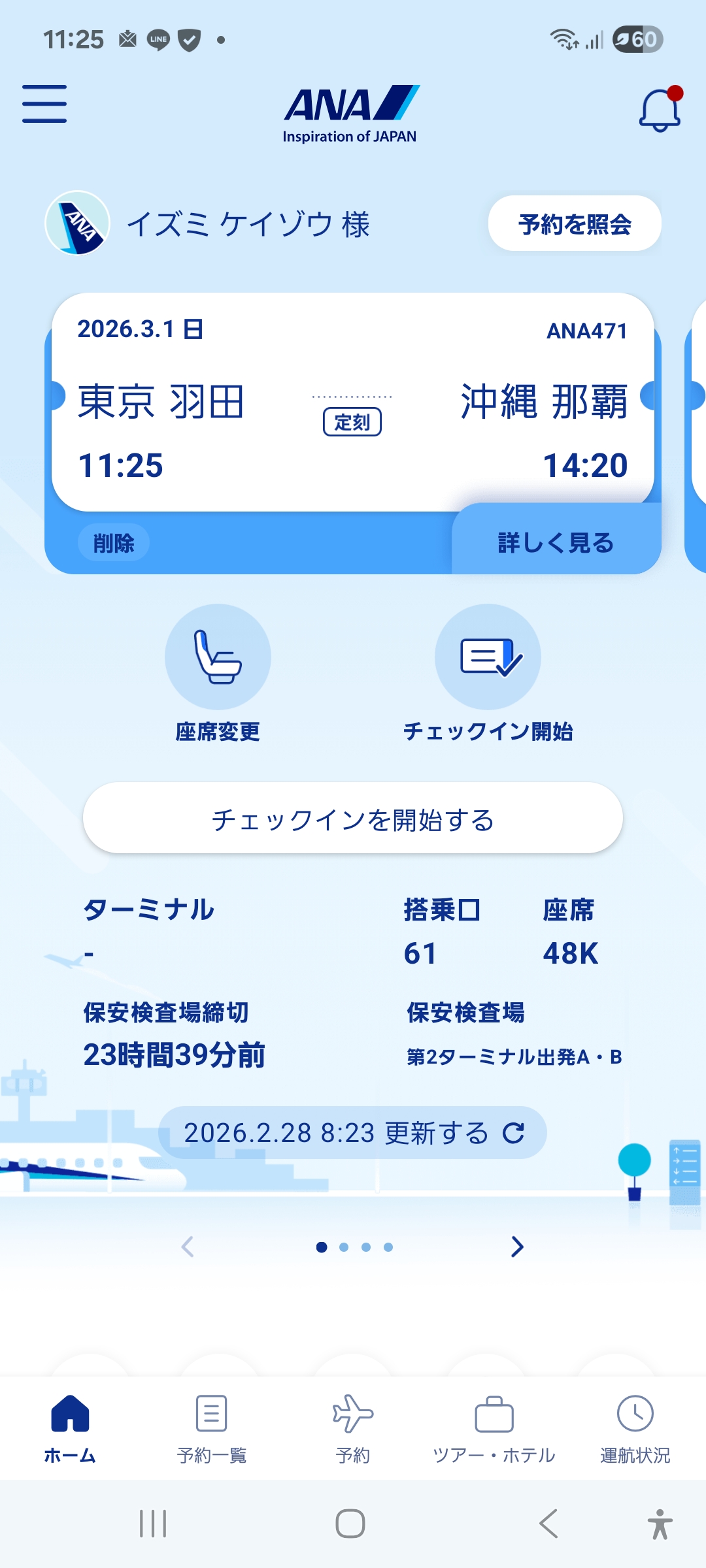Open the hamburger menu
This screenshot has height=1568, width=706.
click(44, 104)
